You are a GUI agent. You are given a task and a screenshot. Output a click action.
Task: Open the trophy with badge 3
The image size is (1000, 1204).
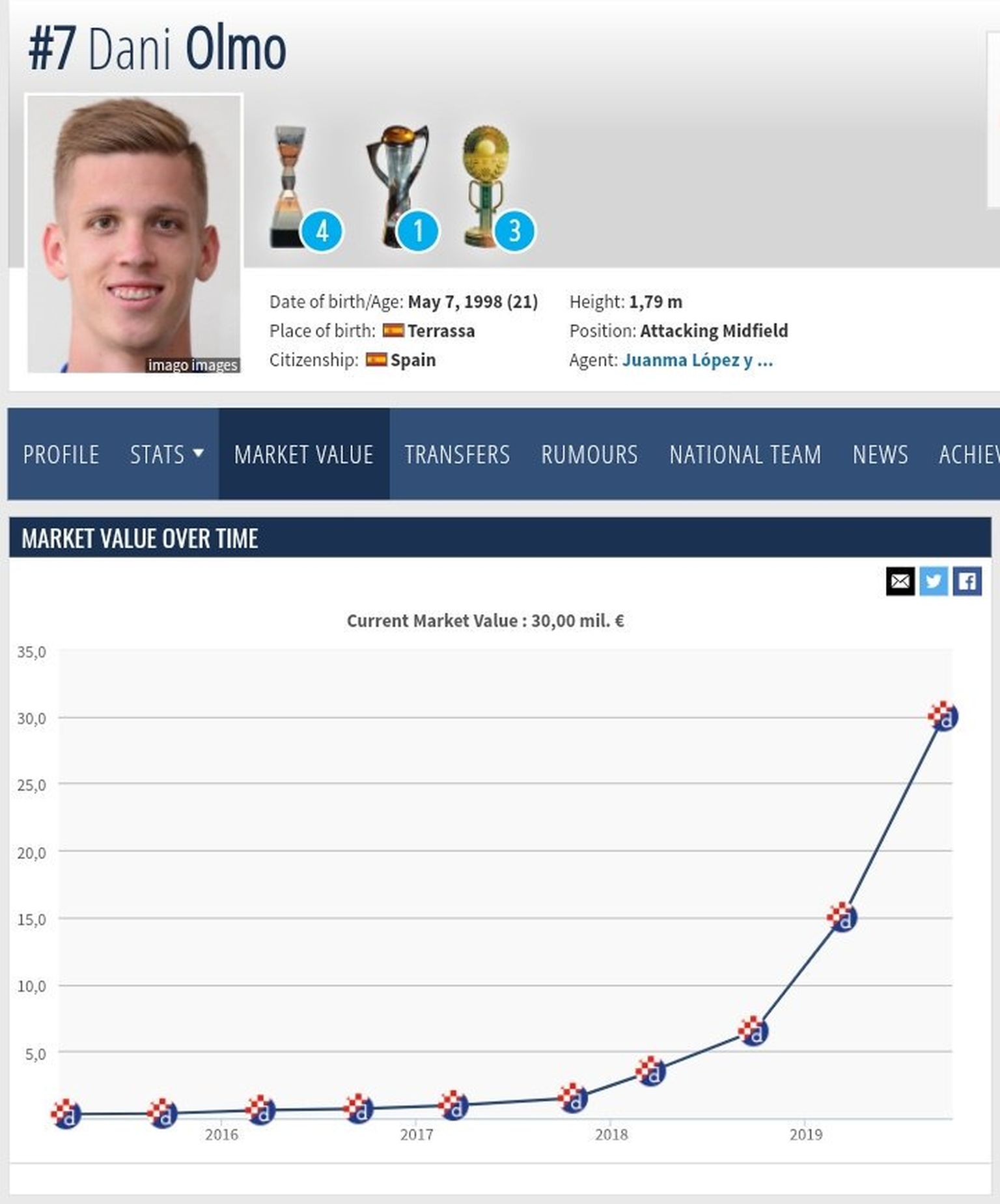(486, 188)
